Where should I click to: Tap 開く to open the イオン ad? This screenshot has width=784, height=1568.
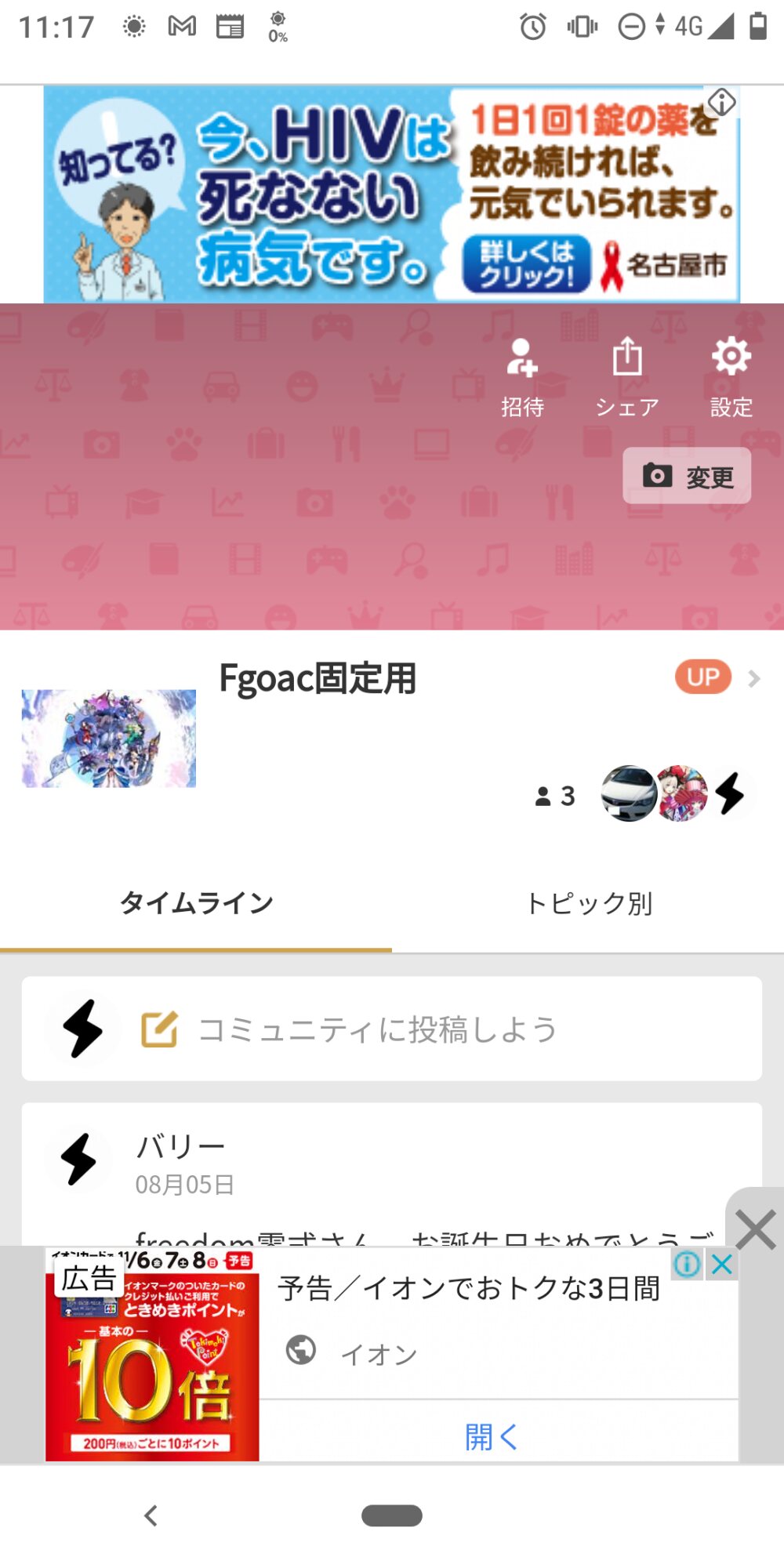(x=492, y=1437)
